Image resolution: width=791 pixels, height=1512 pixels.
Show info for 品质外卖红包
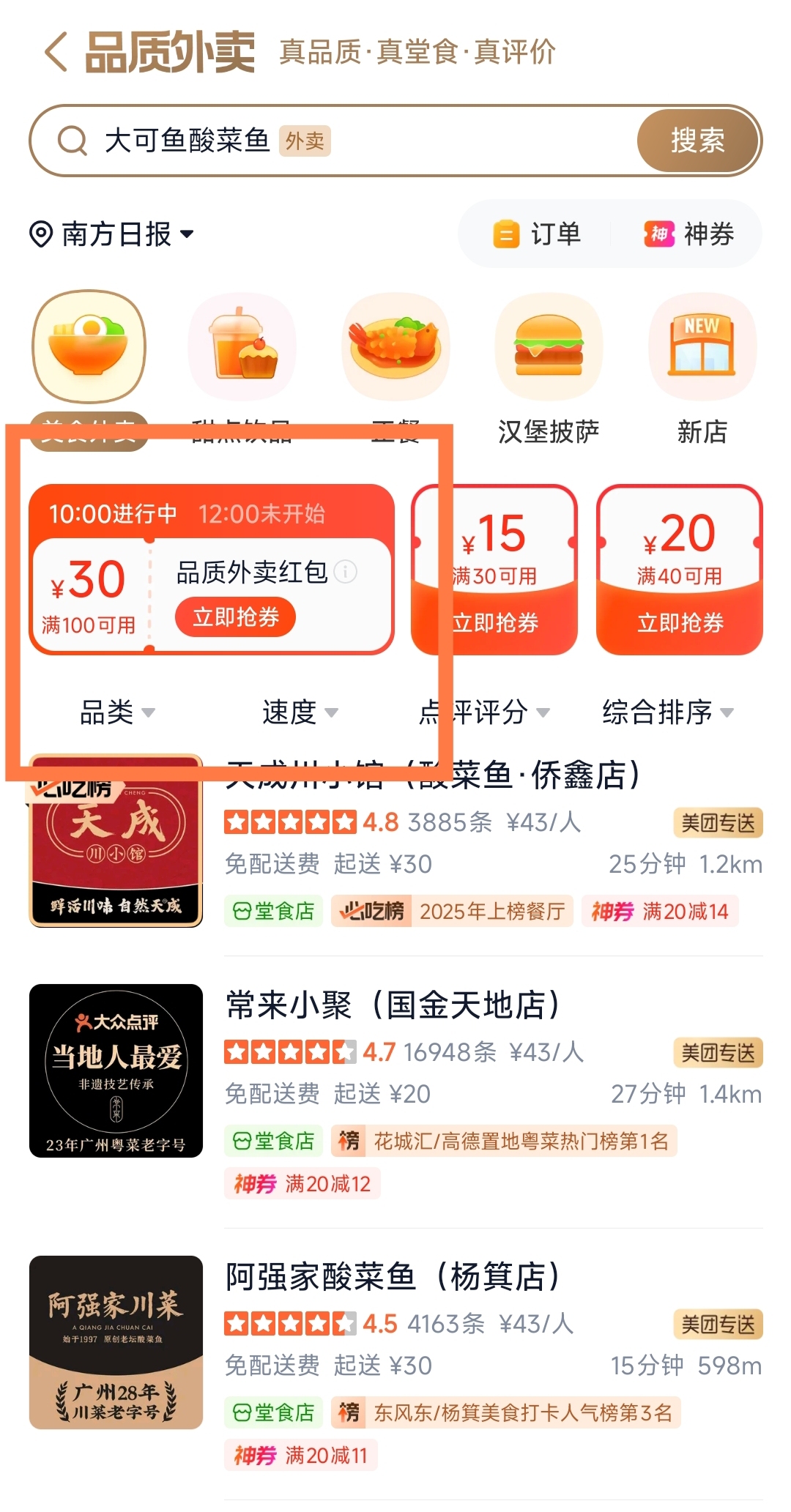(x=346, y=572)
